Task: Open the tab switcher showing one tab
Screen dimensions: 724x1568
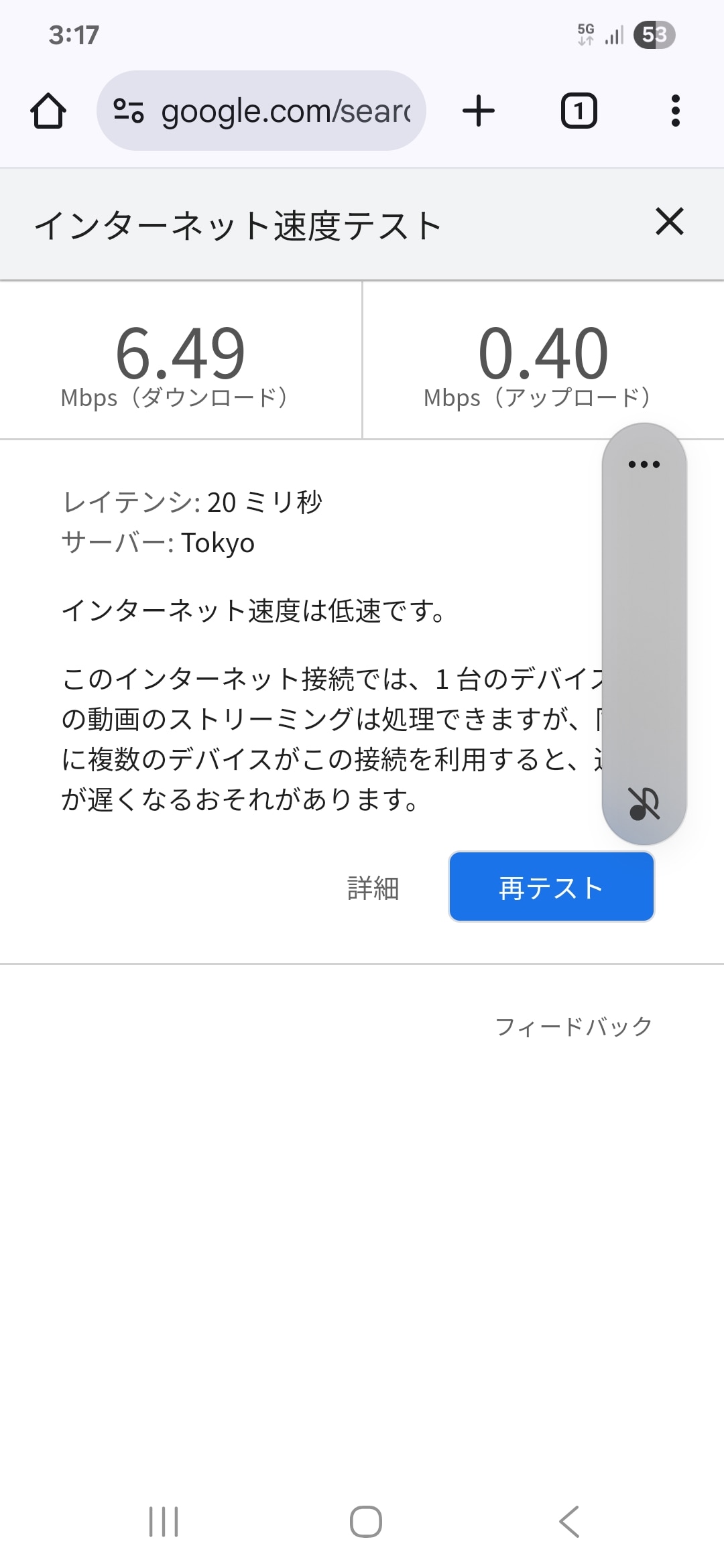Action: [578, 111]
